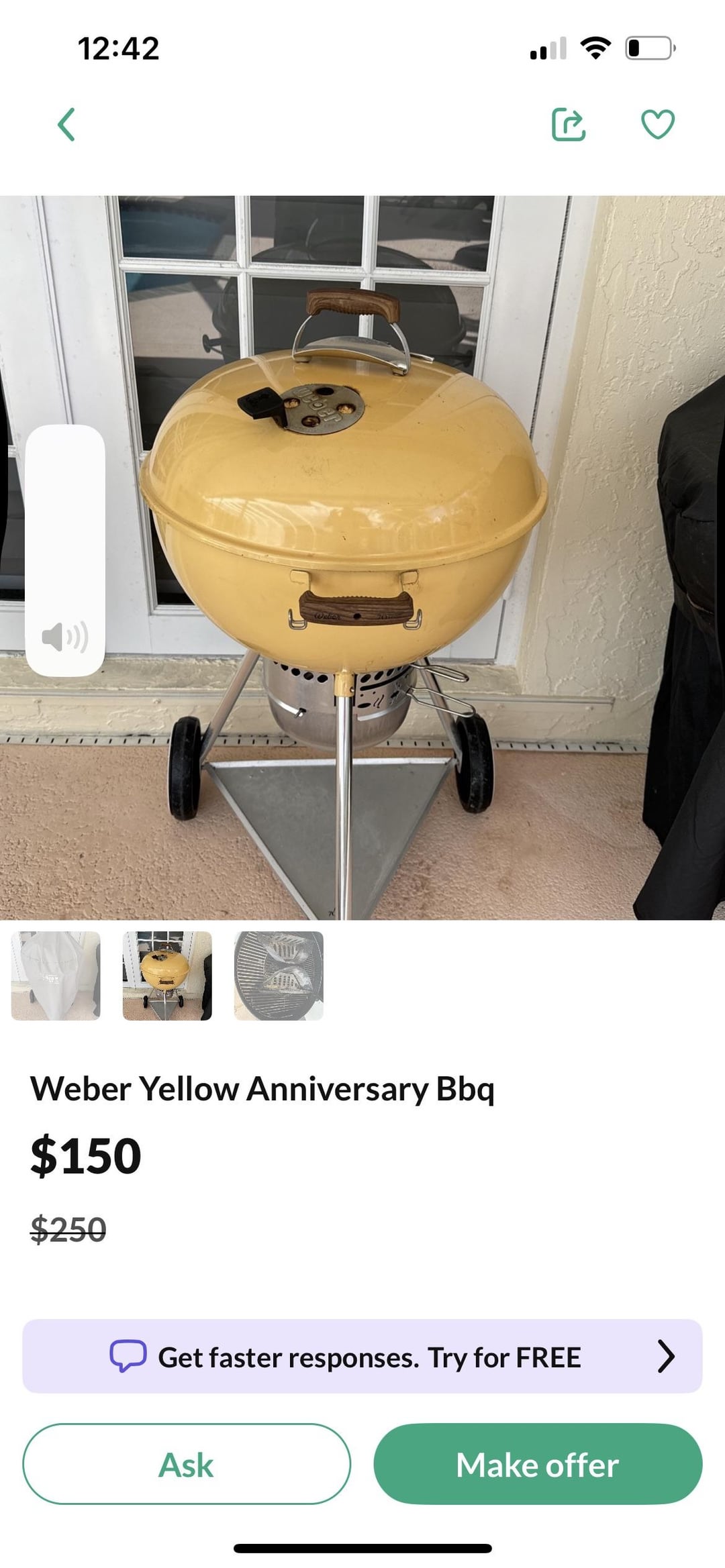This screenshot has width=725, height=1568.
Task: Select the covered grill thumbnail
Action: tap(56, 976)
